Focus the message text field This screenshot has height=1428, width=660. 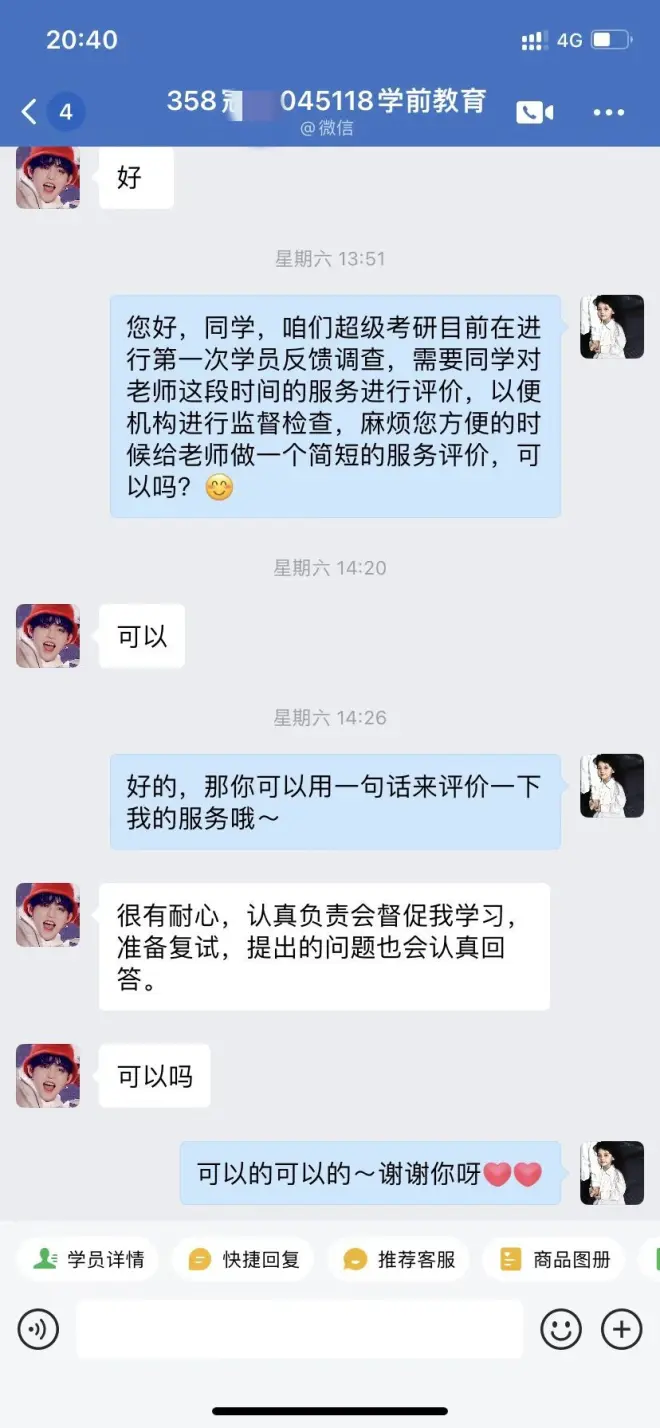pyautogui.click(x=299, y=1329)
